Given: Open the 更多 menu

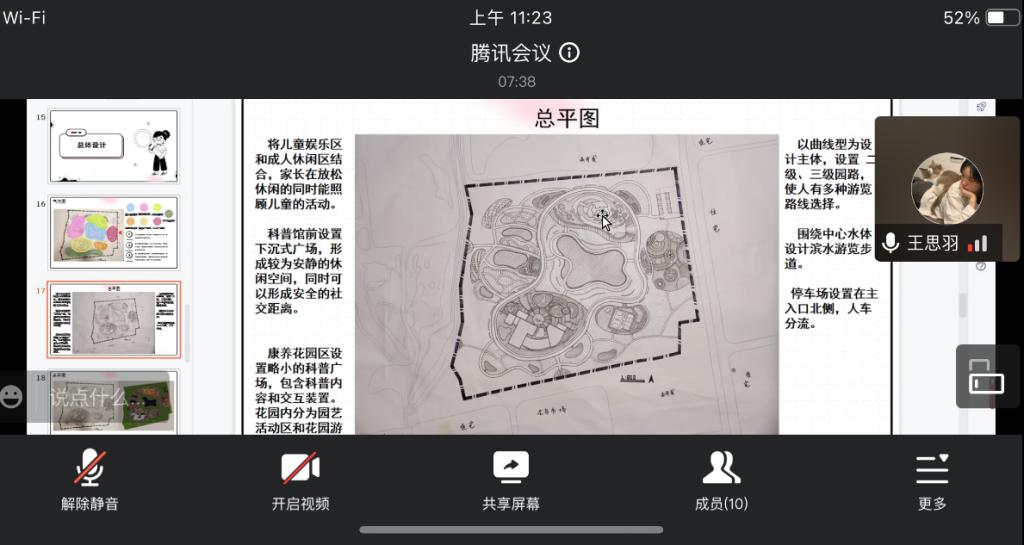Looking at the screenshot, I should (932, 480).
